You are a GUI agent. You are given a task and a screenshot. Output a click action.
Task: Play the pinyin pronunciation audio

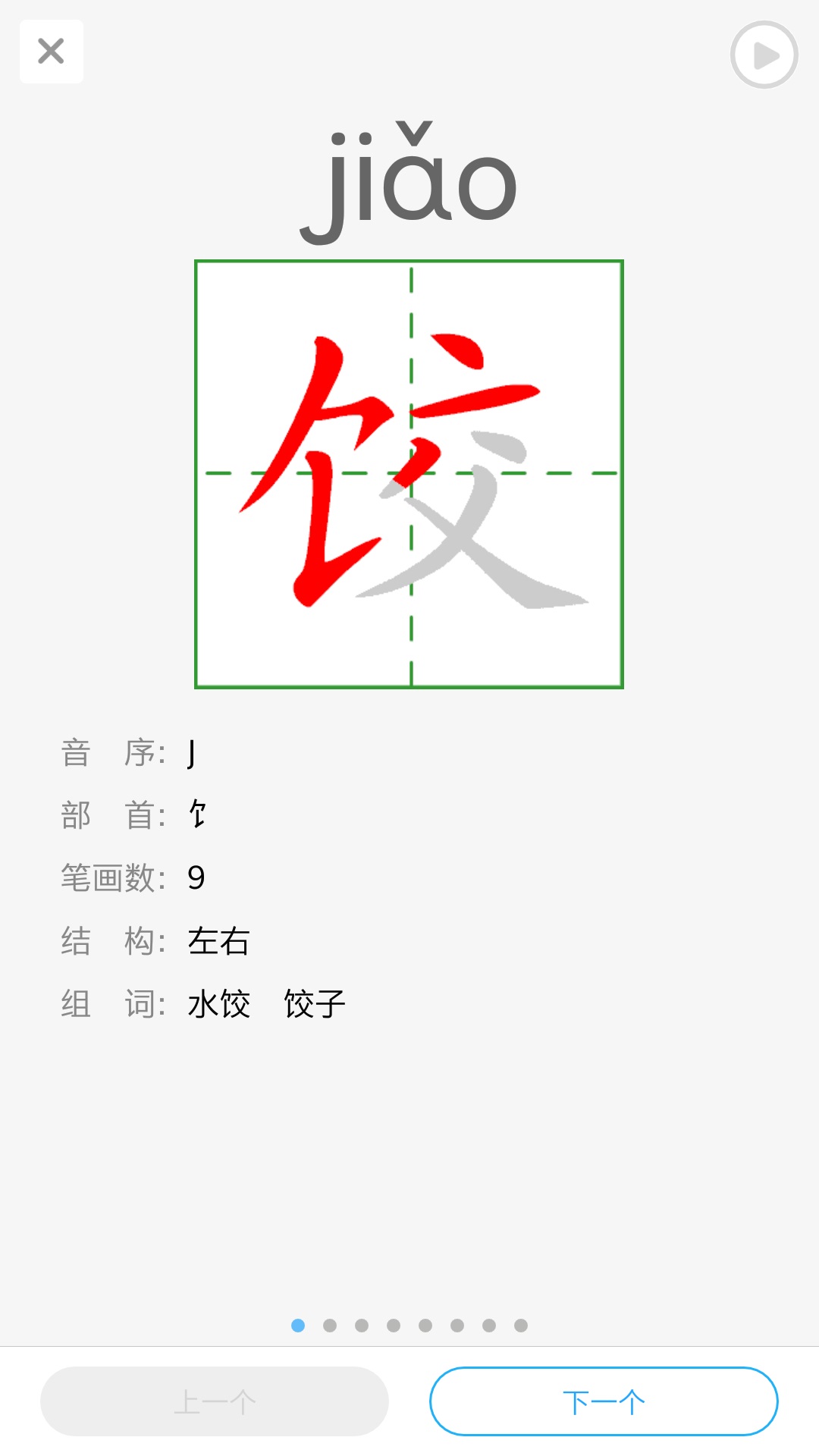[x=763, y=55]
